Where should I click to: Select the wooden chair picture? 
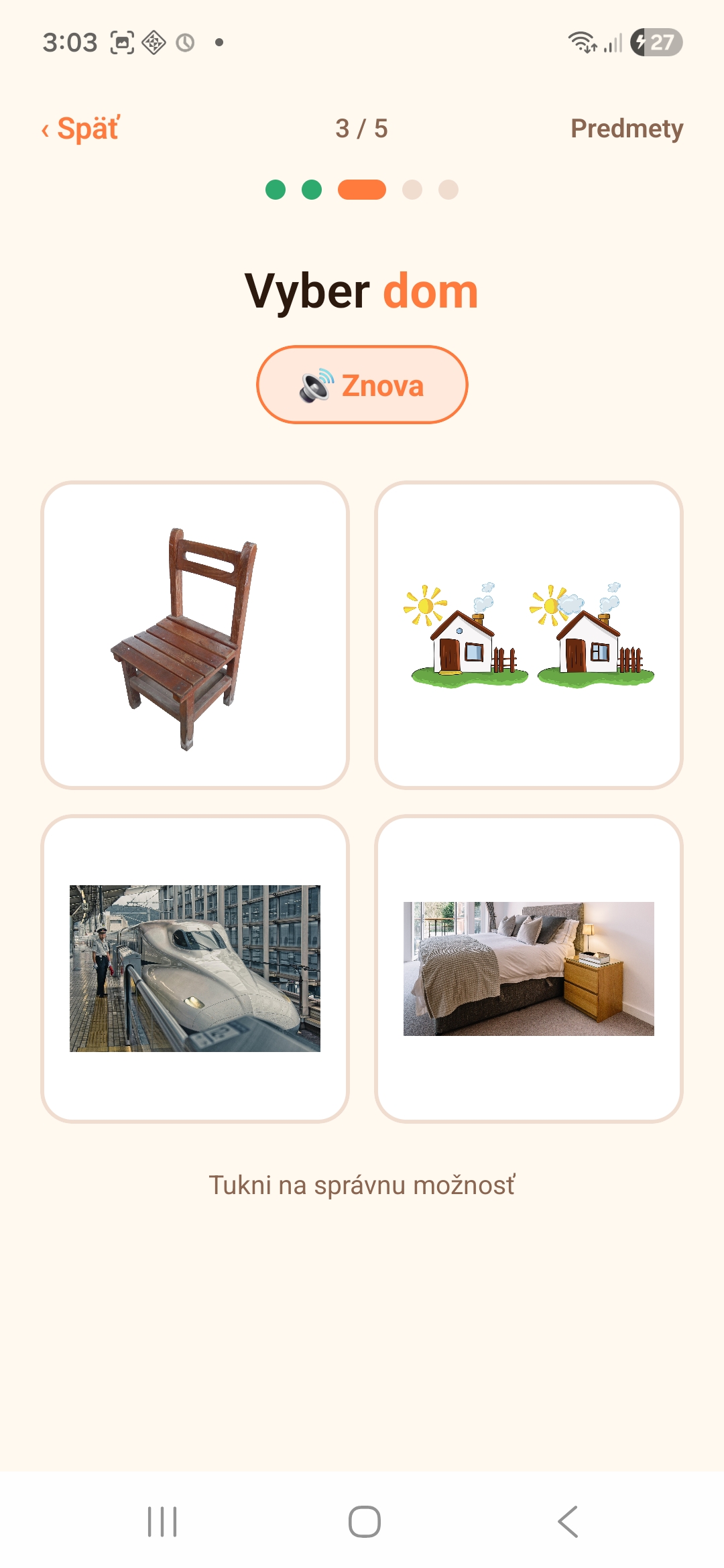[195, 635]
